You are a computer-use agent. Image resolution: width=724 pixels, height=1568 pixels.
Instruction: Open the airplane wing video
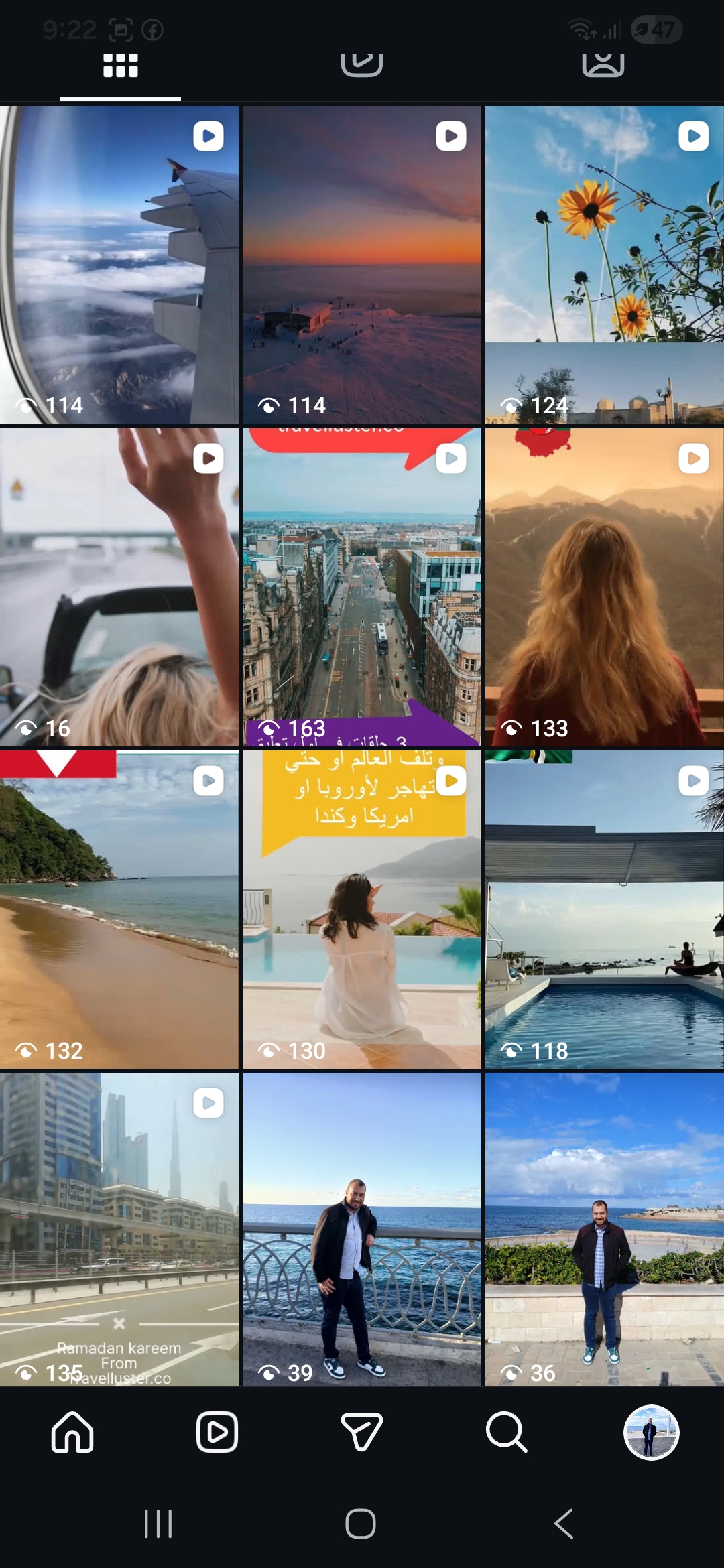119,265
